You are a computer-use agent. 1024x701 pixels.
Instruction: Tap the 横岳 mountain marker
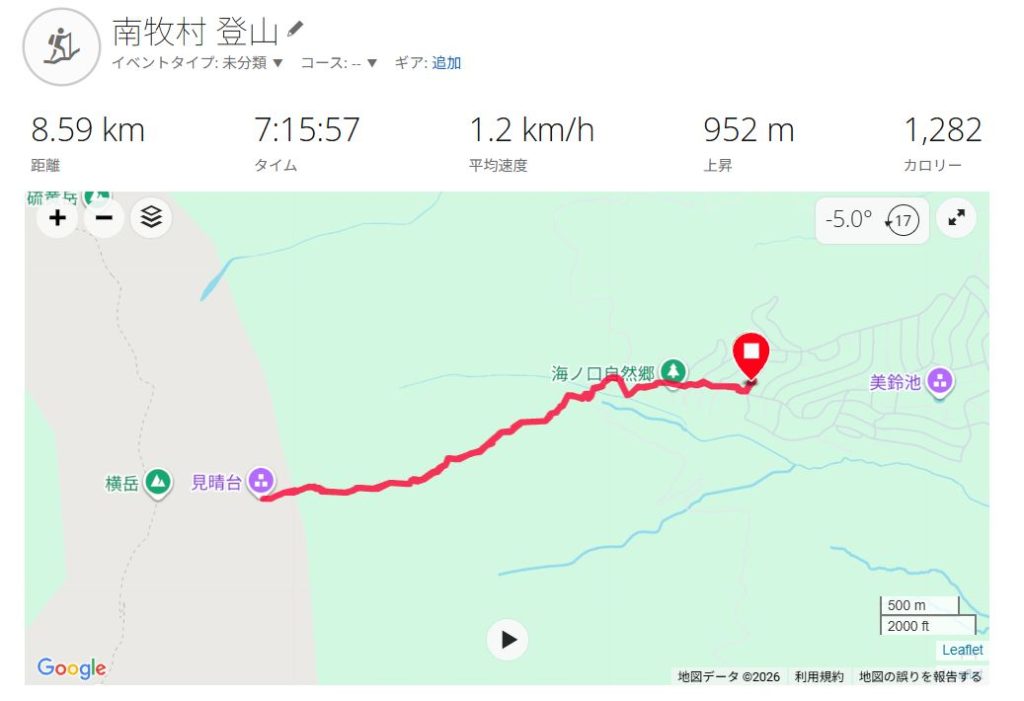[157, 482]
